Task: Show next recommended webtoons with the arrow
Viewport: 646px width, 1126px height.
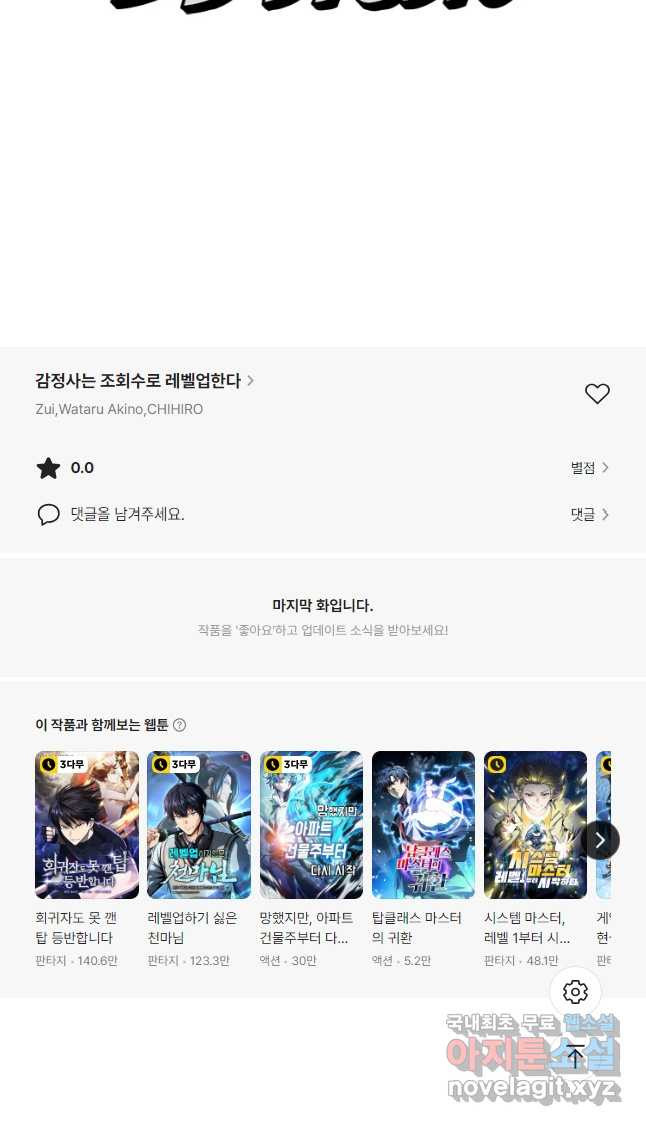Action: coord(600,840)
